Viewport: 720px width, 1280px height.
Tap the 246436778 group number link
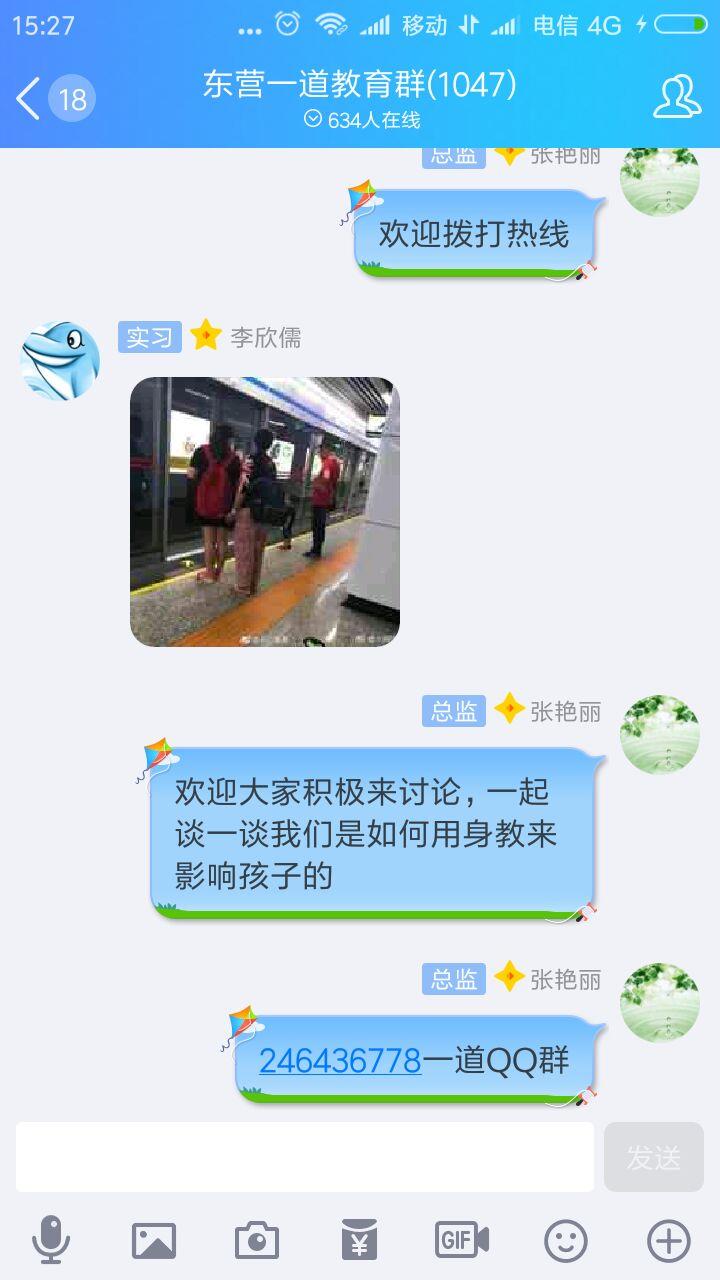[x=340, y=1060]
